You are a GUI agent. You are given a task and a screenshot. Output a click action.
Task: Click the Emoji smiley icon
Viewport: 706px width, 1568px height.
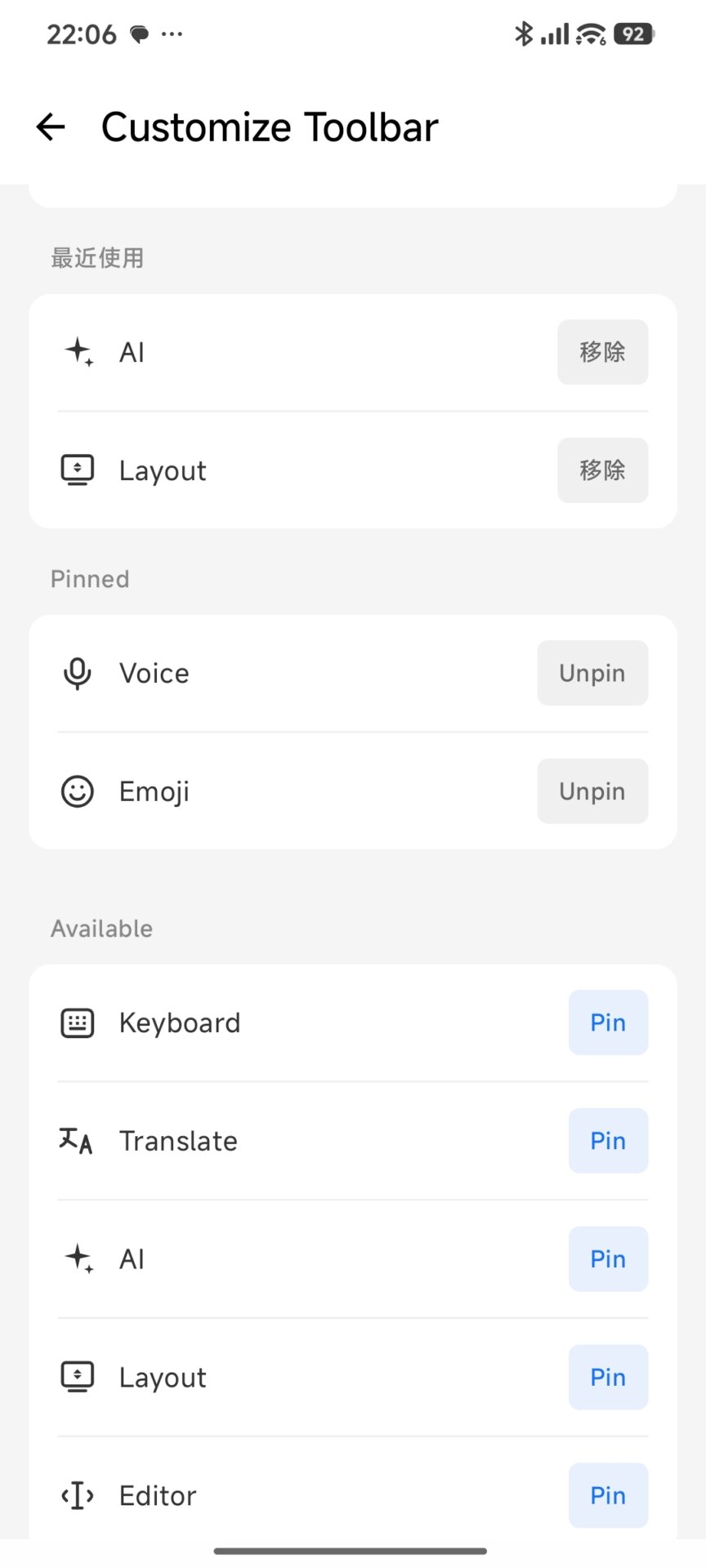pos(77,791)
